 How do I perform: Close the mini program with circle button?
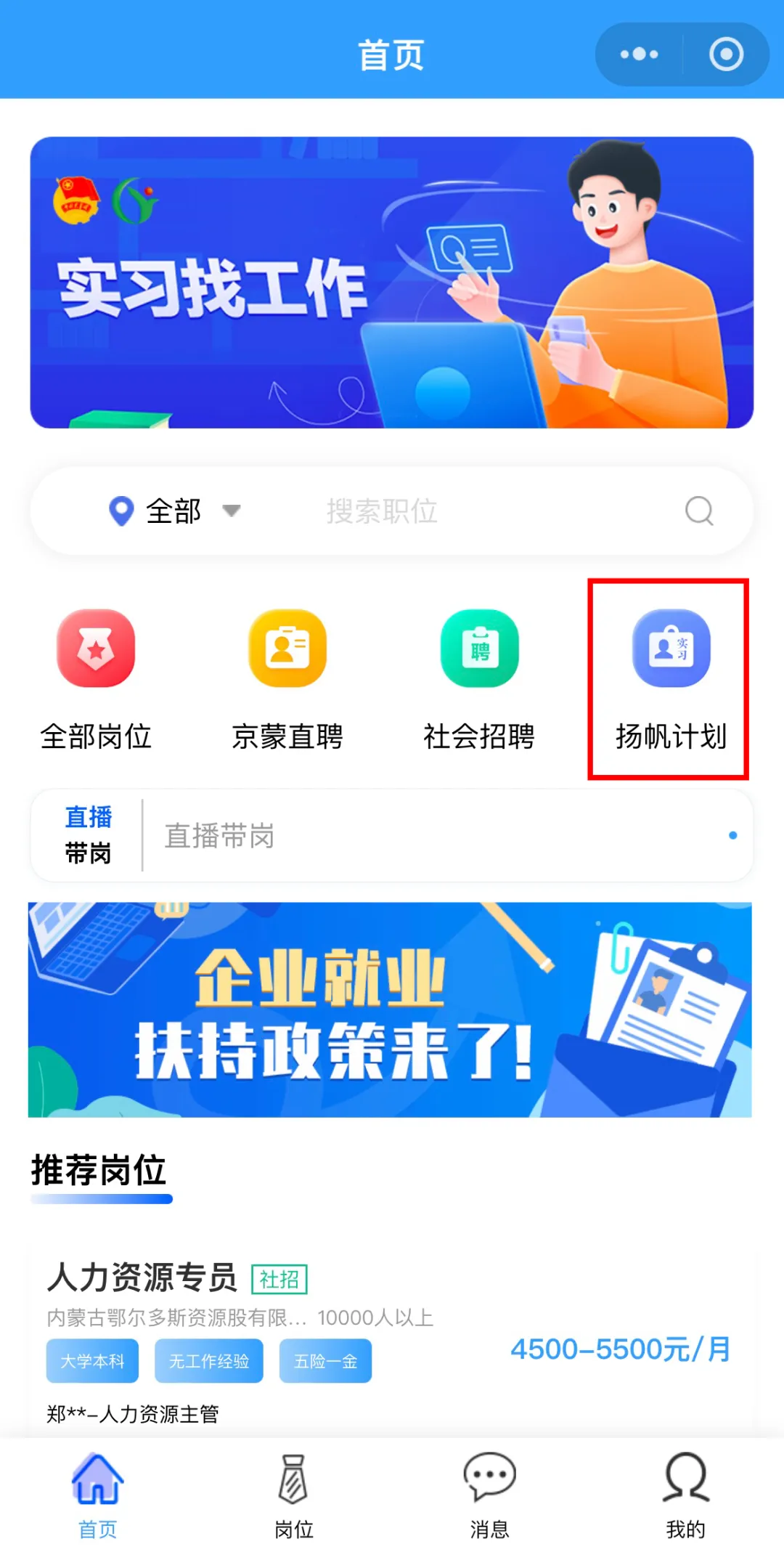[726, 54]
